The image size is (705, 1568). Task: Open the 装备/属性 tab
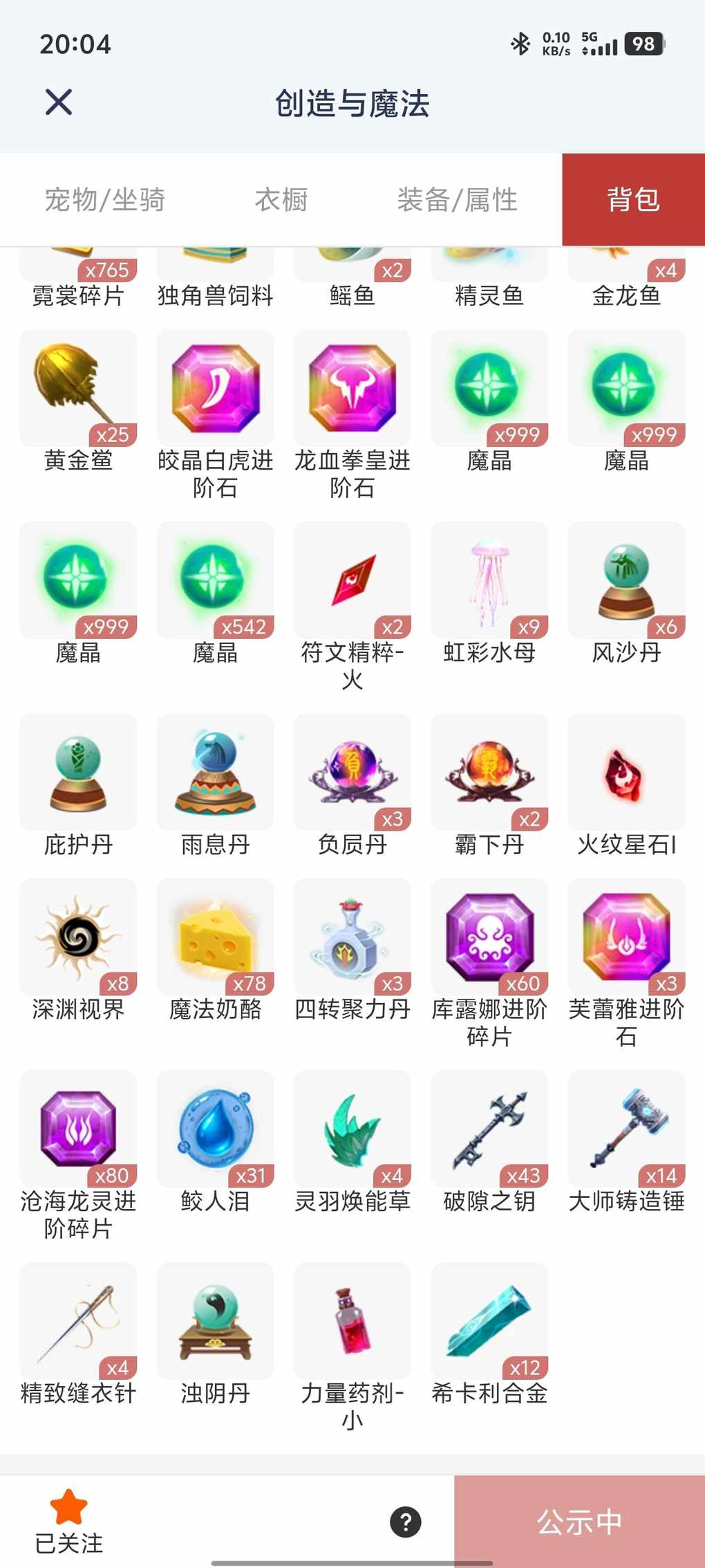tap(457, 200)
